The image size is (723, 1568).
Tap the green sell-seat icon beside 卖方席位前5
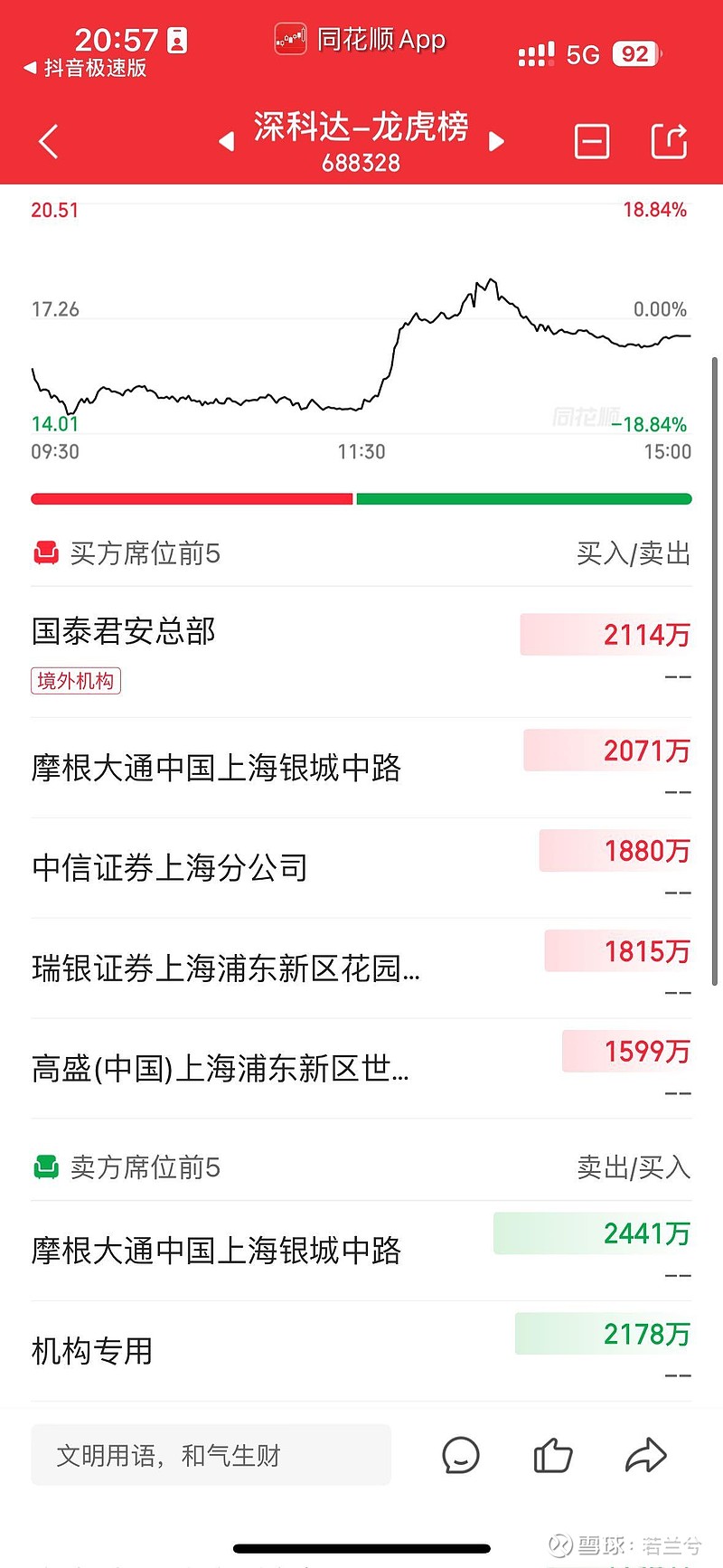coord(49,1167)
